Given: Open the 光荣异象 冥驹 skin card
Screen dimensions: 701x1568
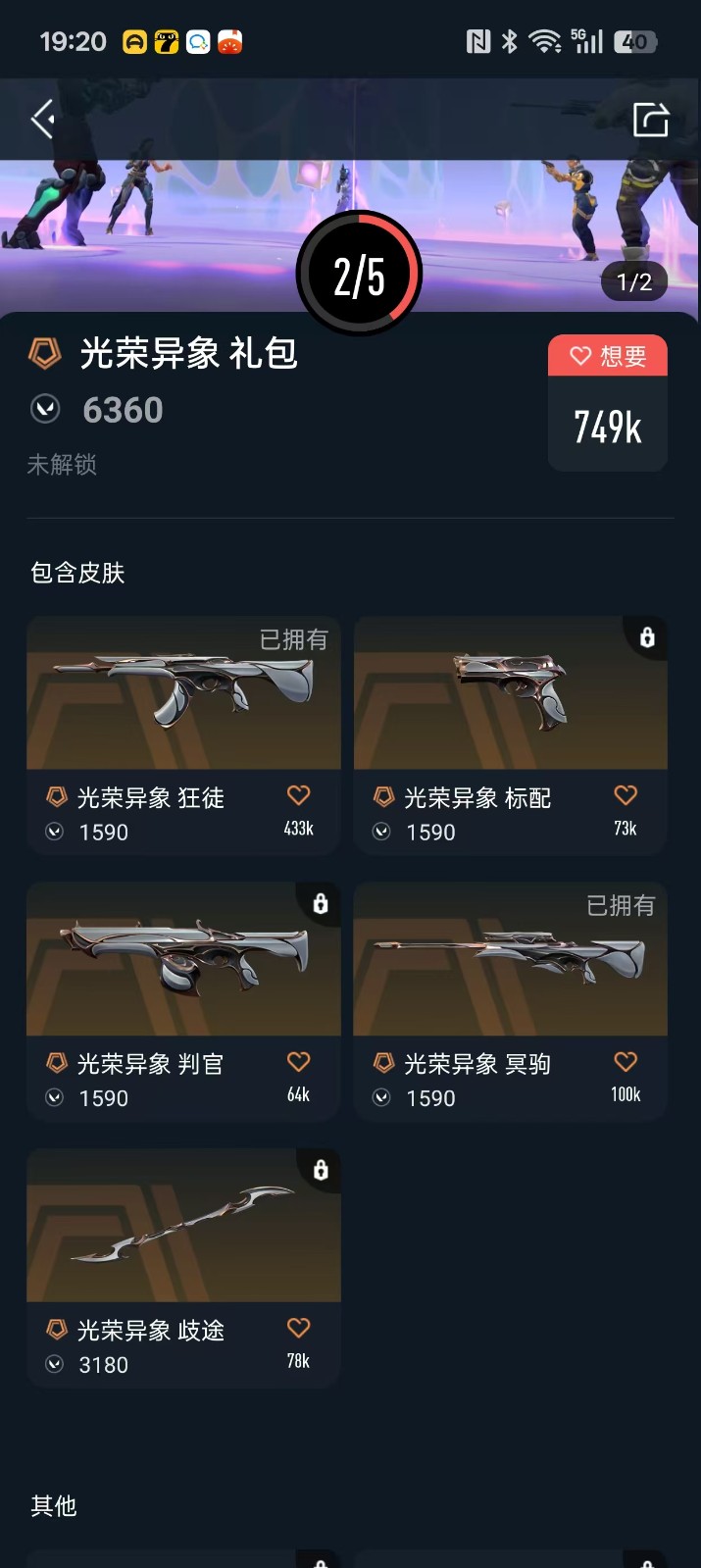Looking at the screenshot, I should click(x=510, y=961).
